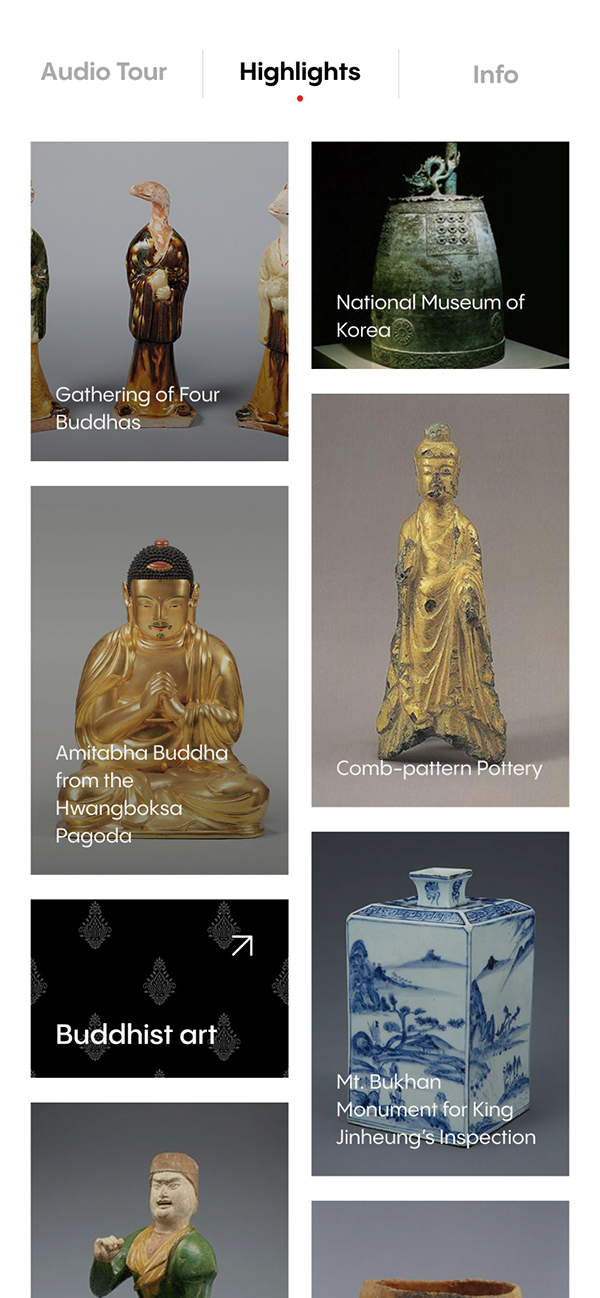Switch to the Audio Tour tab

tap(104, 72)
